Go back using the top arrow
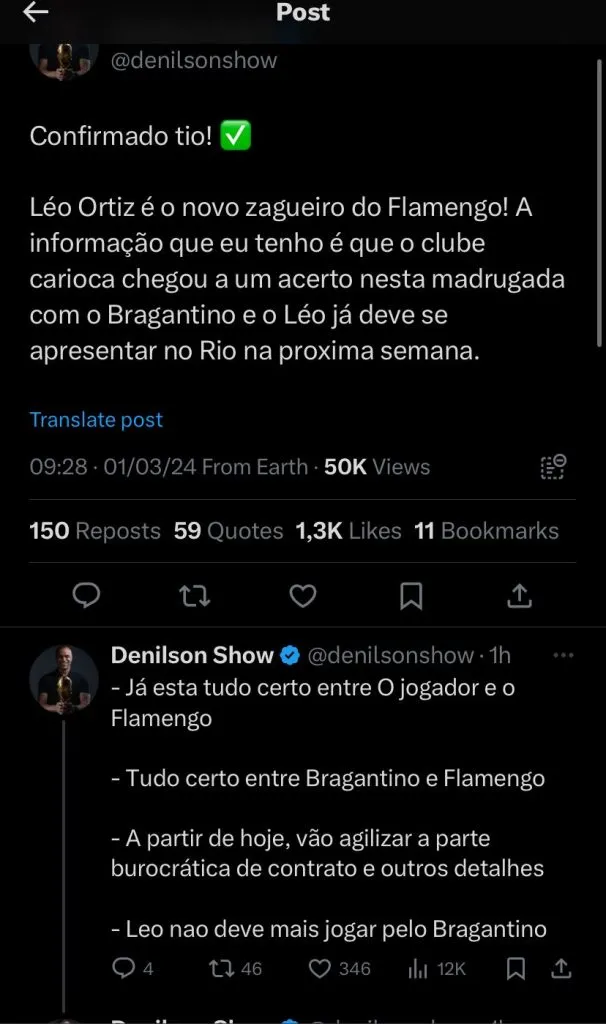Screen dimensions: 606x1024 point(36,13)
